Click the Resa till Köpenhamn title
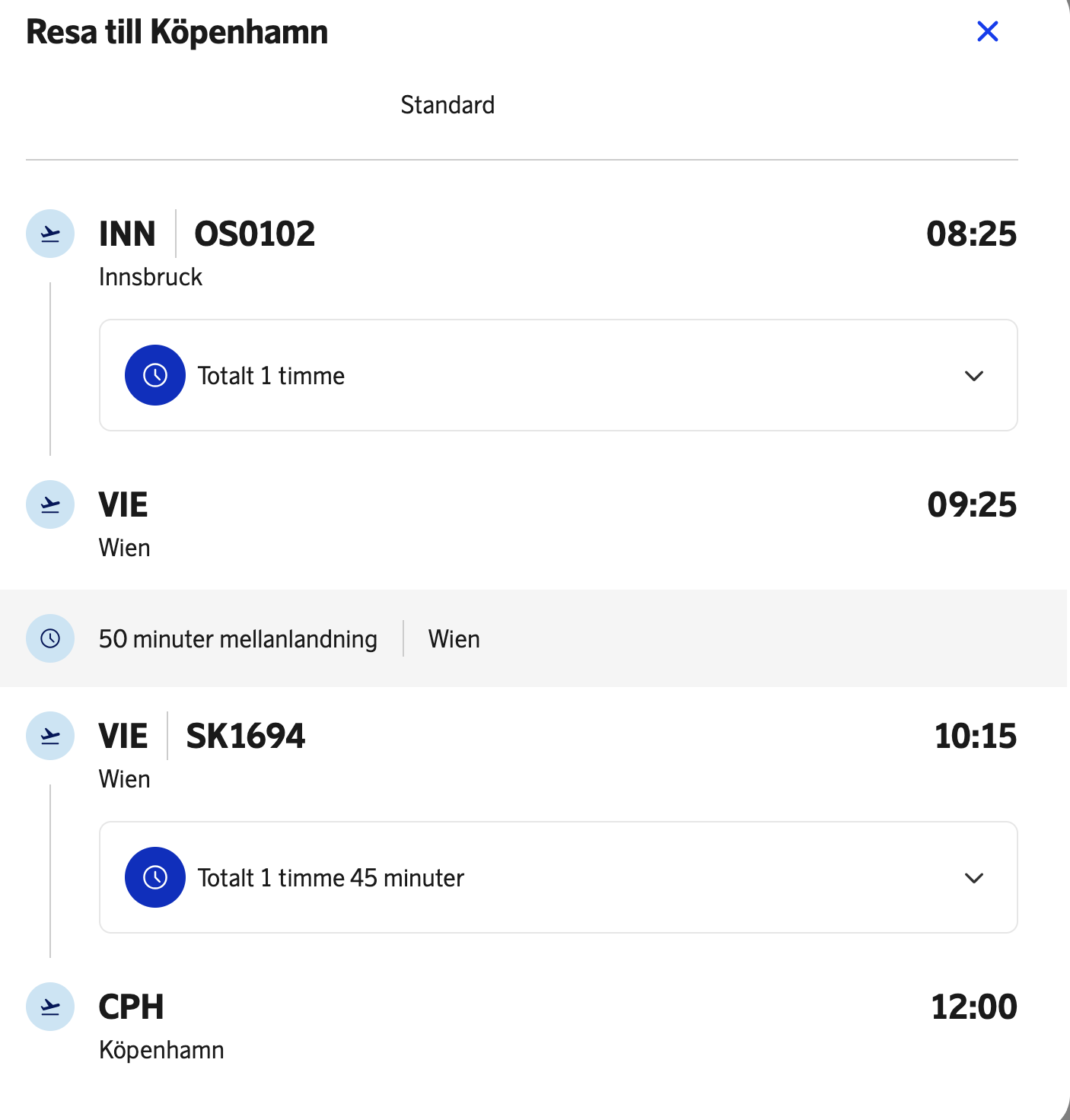 (177, 32)
